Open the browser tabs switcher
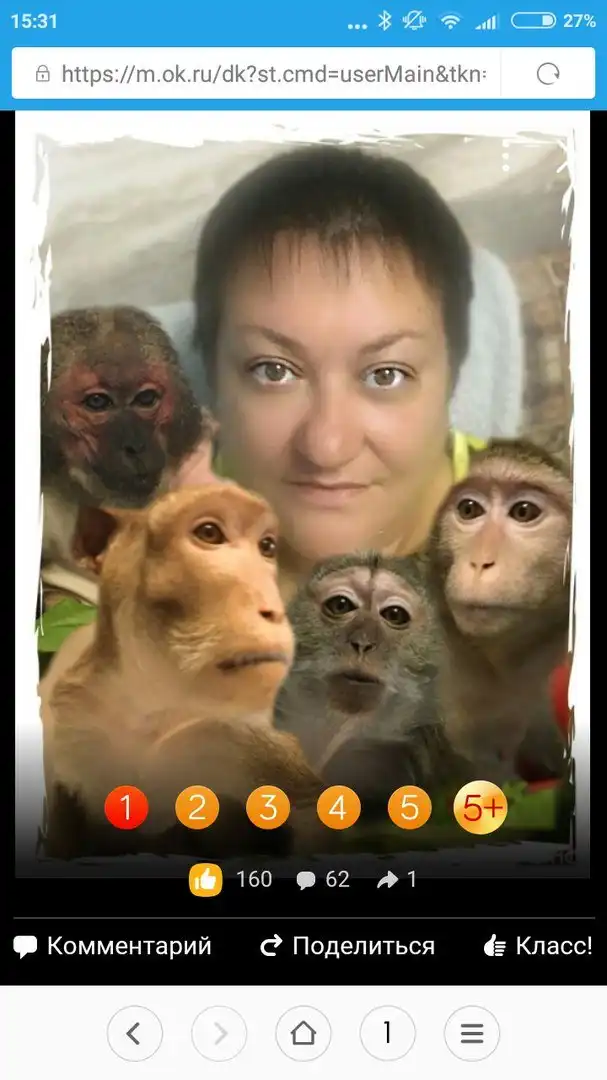The image size is (607, 1080). [x=387, y=1033]
